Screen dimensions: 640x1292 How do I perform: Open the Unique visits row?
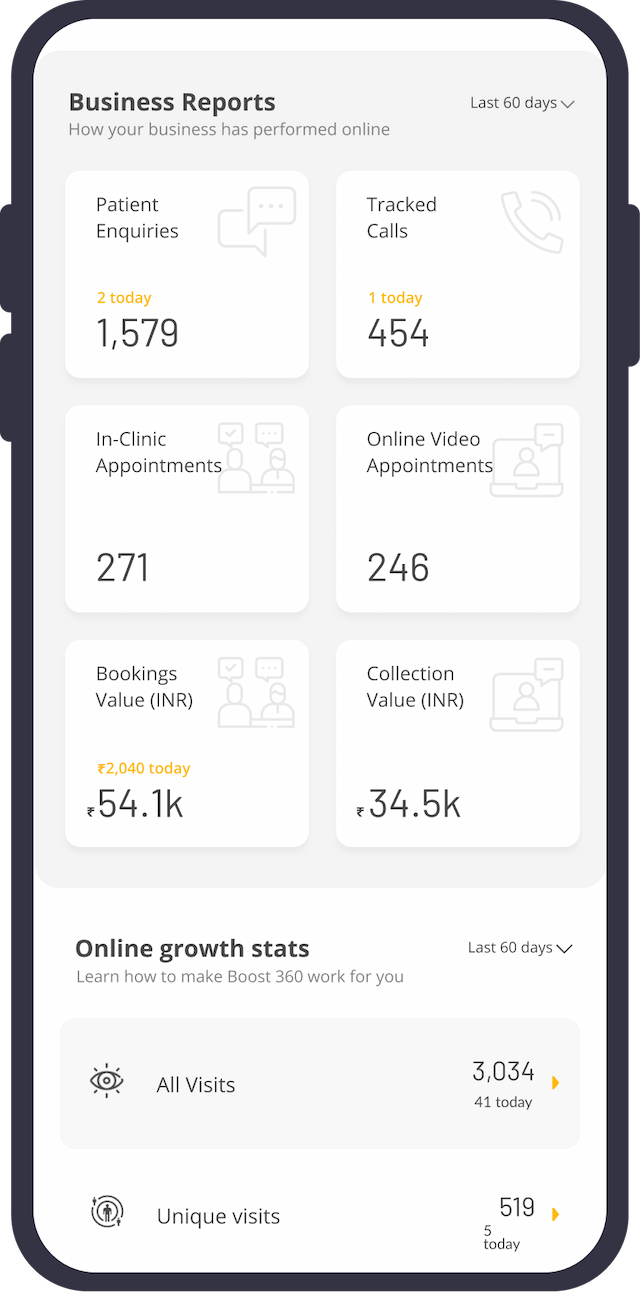click(320, 1216)
